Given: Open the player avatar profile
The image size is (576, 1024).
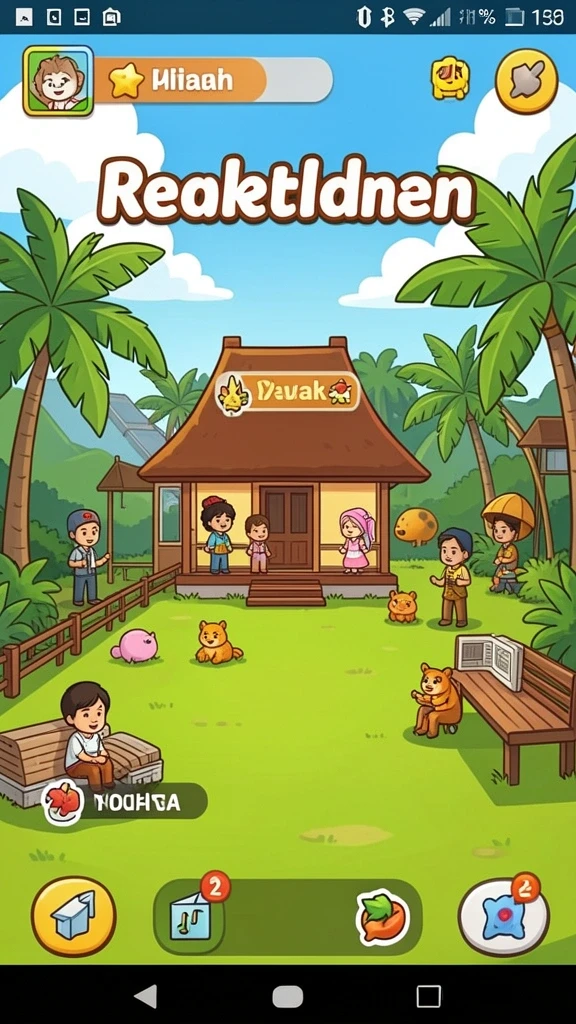Looking at the screenshot, I should 58,81.
